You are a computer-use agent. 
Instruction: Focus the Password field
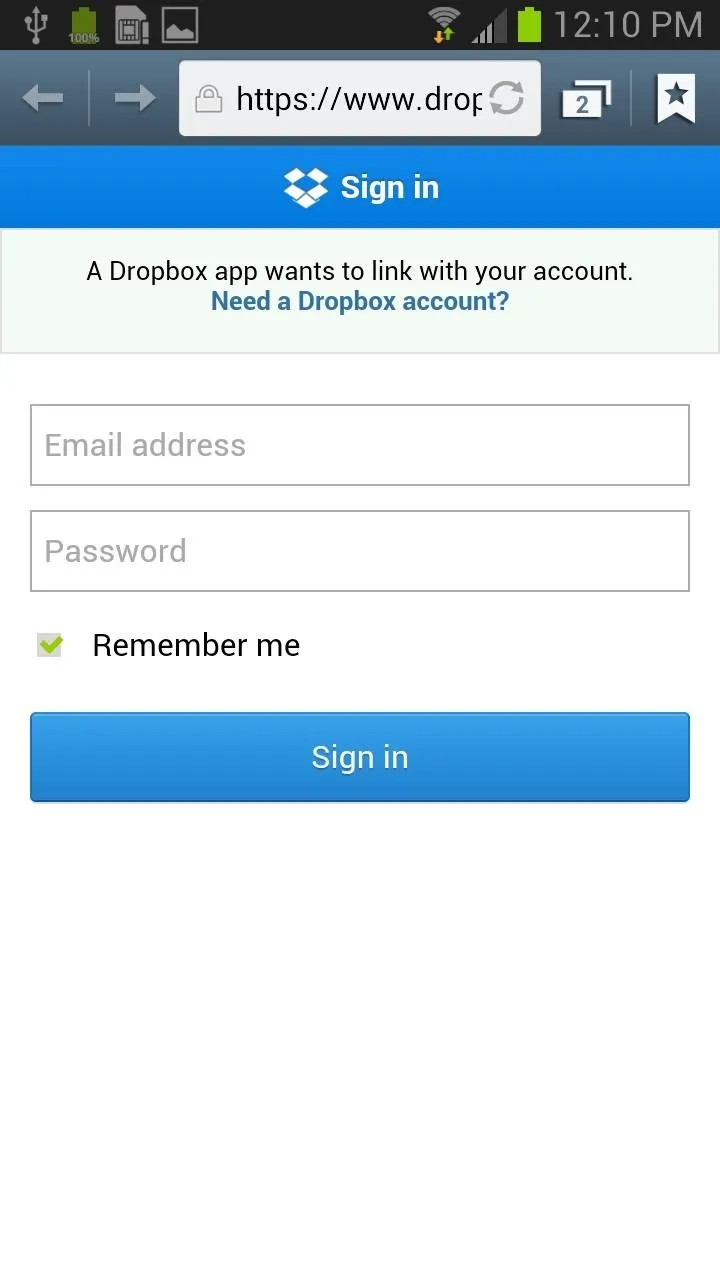point(360,551)
